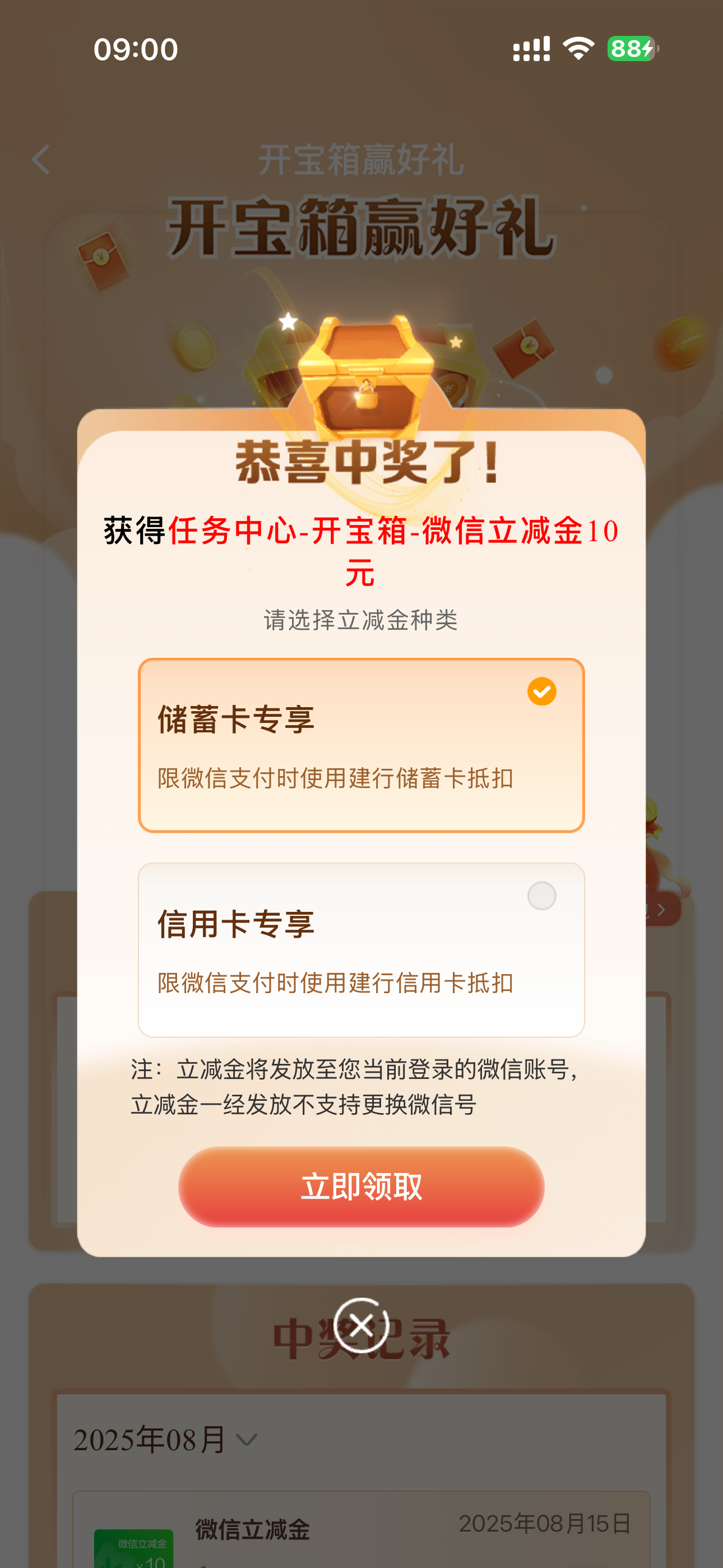Choose the 信用卡专享 option
The width and height of the screenshot is (723, 1568).
[x=361, y=949]
